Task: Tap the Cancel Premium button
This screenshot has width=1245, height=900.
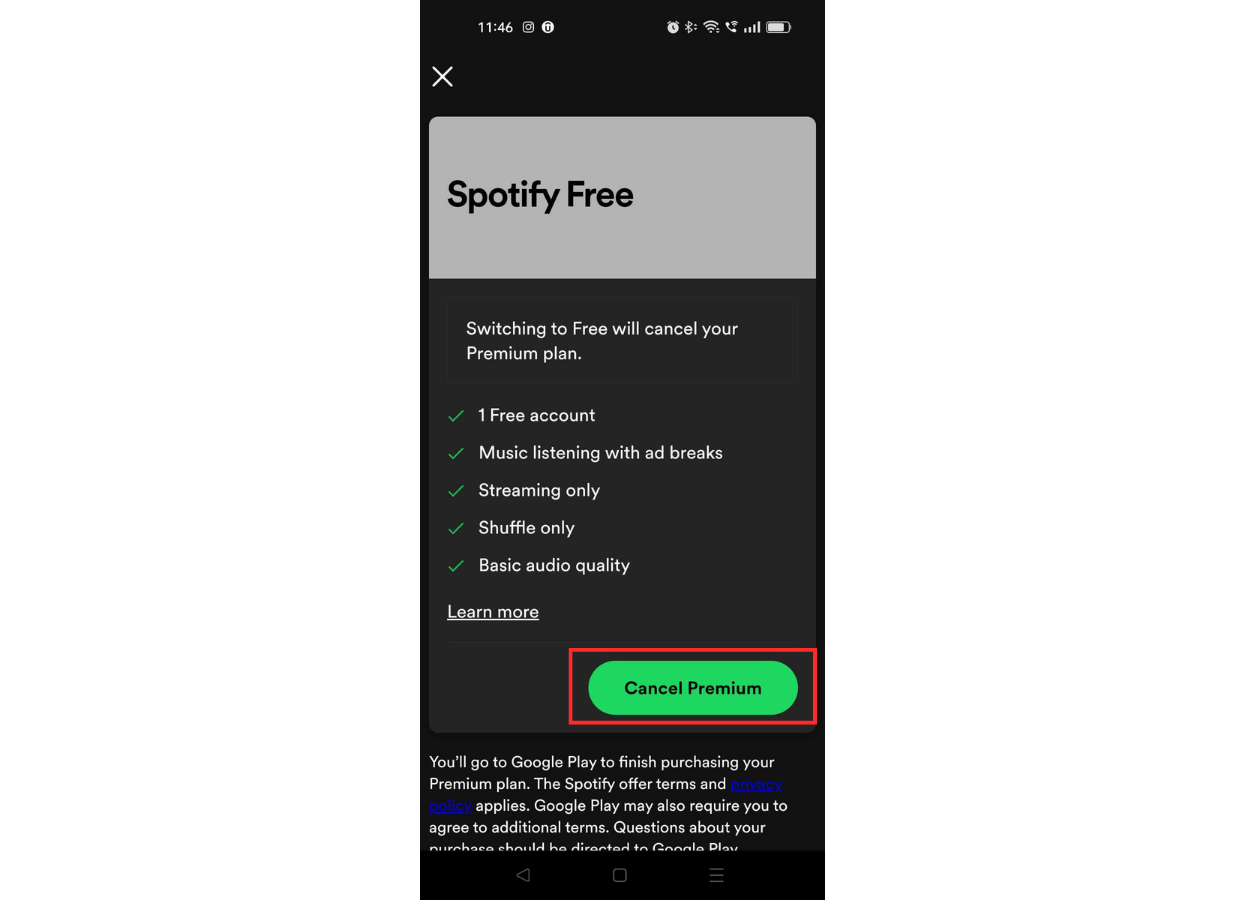Action: click(x=693, y=688)
